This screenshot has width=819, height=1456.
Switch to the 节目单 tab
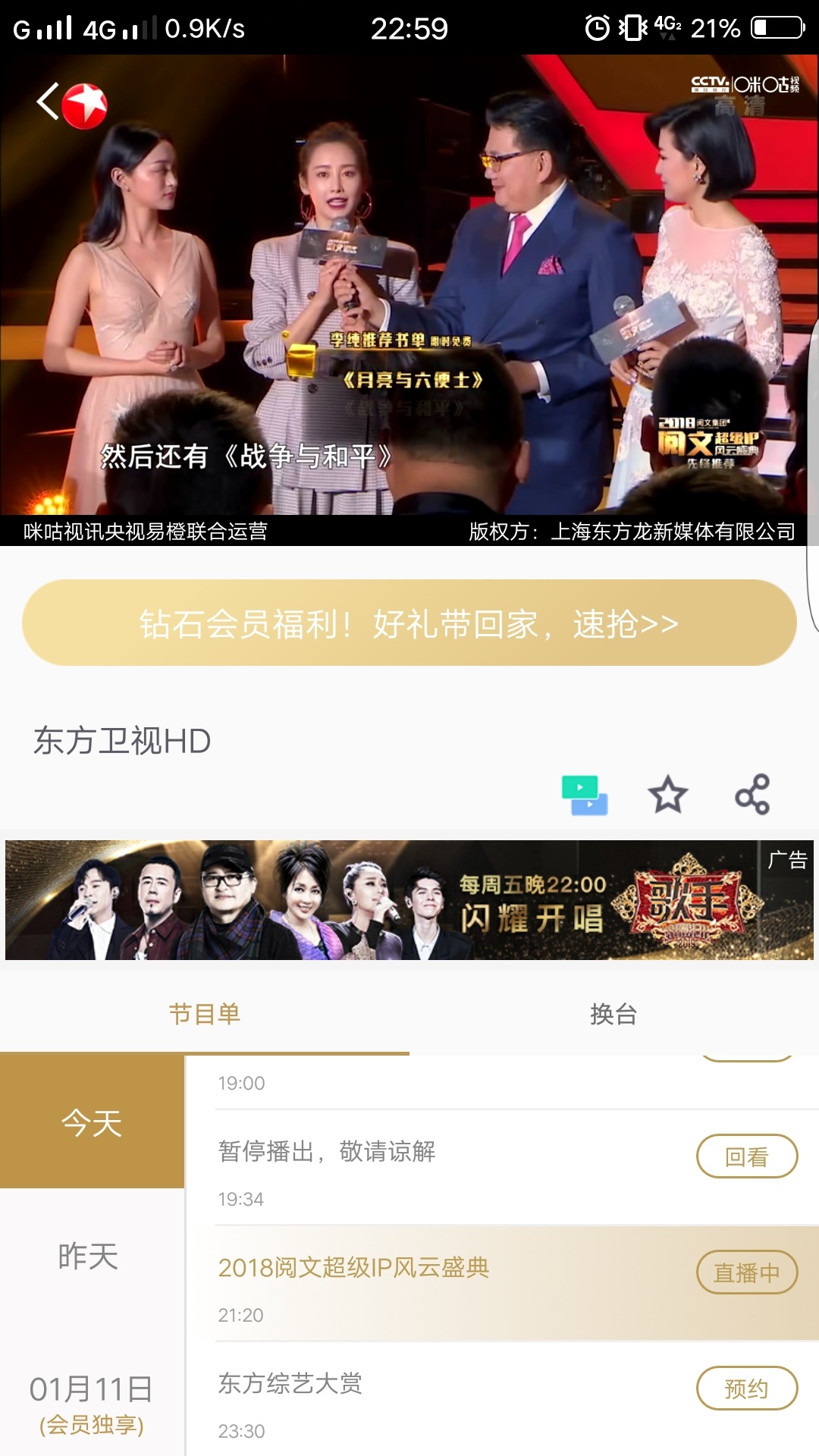pyautogui.click(x=205, y=1014)
